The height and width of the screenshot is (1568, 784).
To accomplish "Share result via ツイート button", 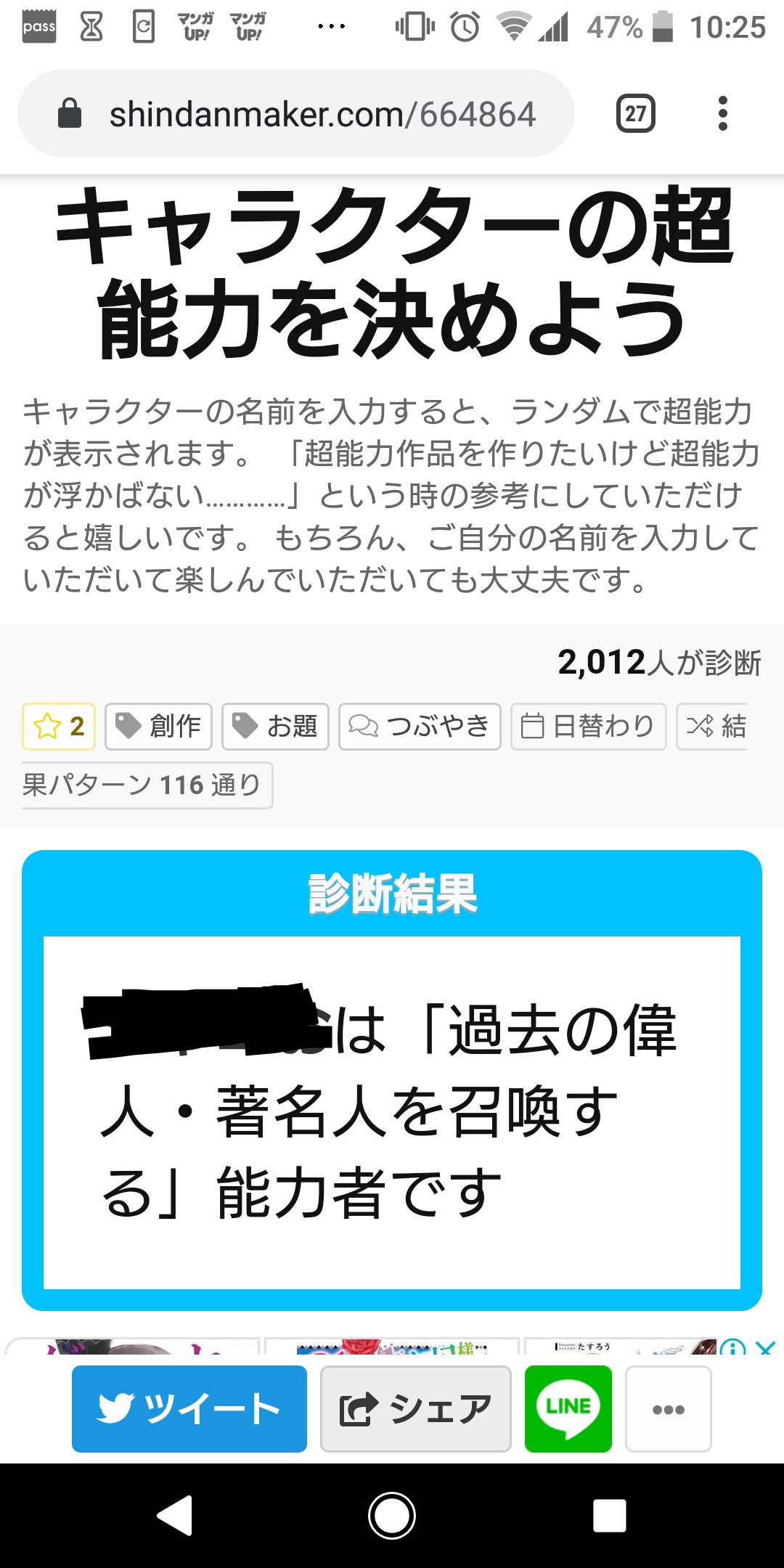I will [x=189, y=1408].
